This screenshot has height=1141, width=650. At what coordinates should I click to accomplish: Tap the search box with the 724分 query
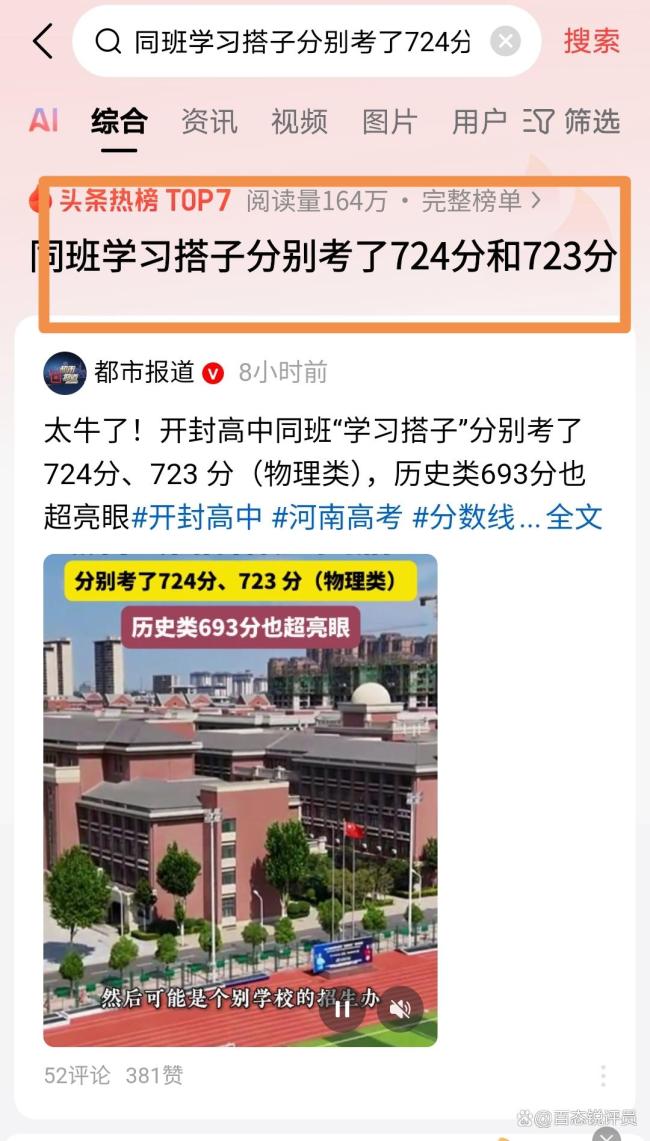[x=306, y=41]
